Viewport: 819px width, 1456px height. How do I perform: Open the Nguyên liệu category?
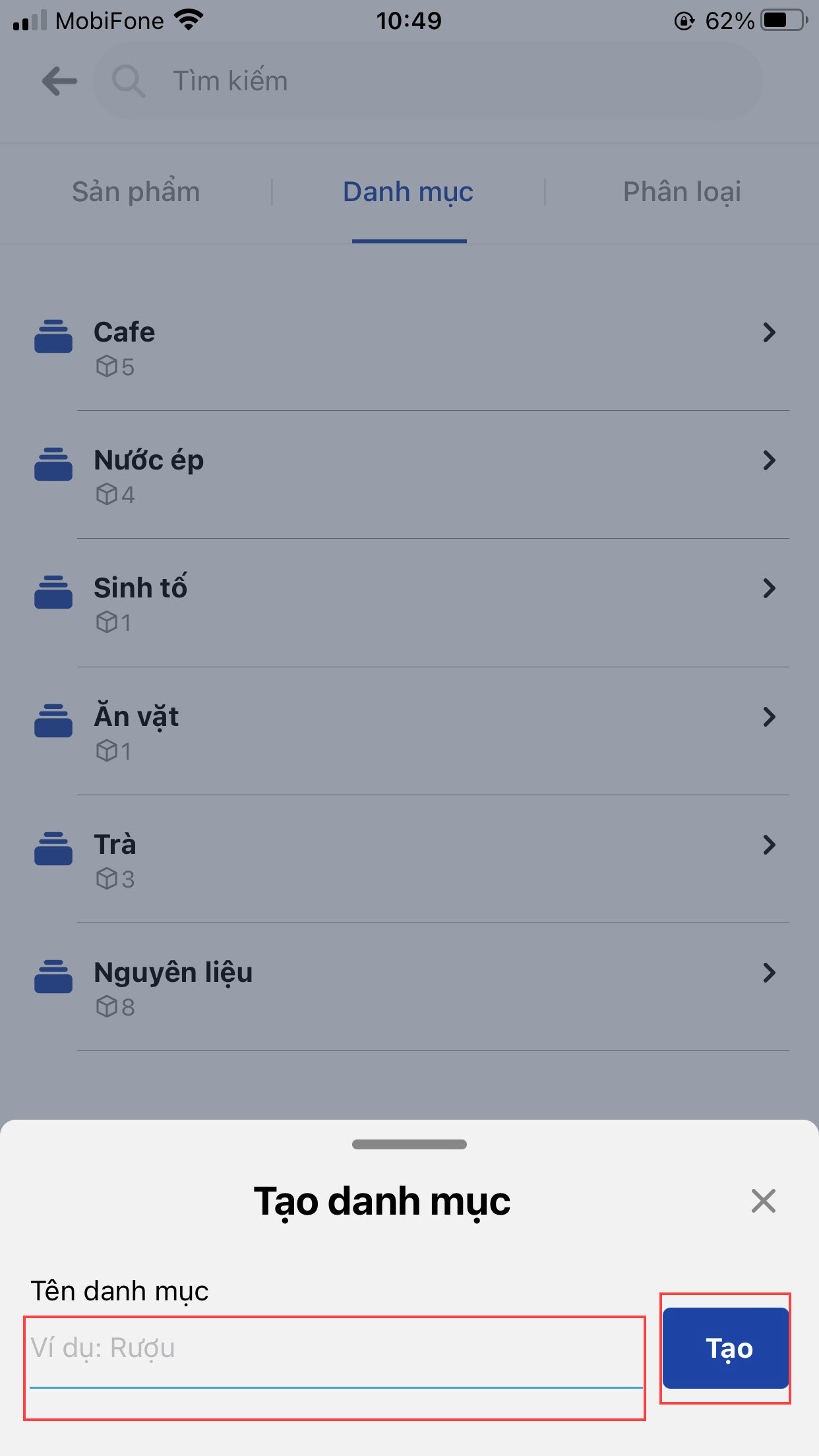[x=409, y=987]
